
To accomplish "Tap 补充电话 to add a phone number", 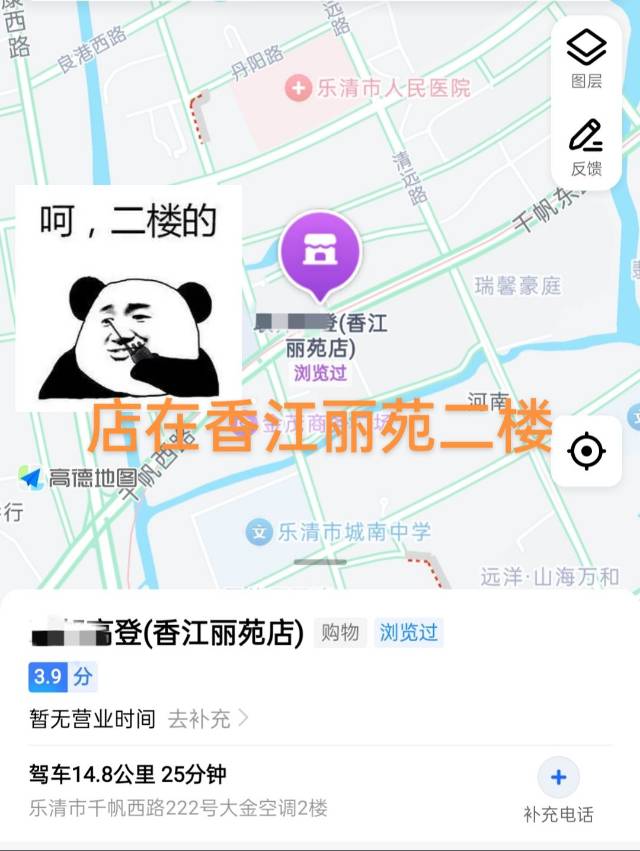I will [x=558, y=790].
